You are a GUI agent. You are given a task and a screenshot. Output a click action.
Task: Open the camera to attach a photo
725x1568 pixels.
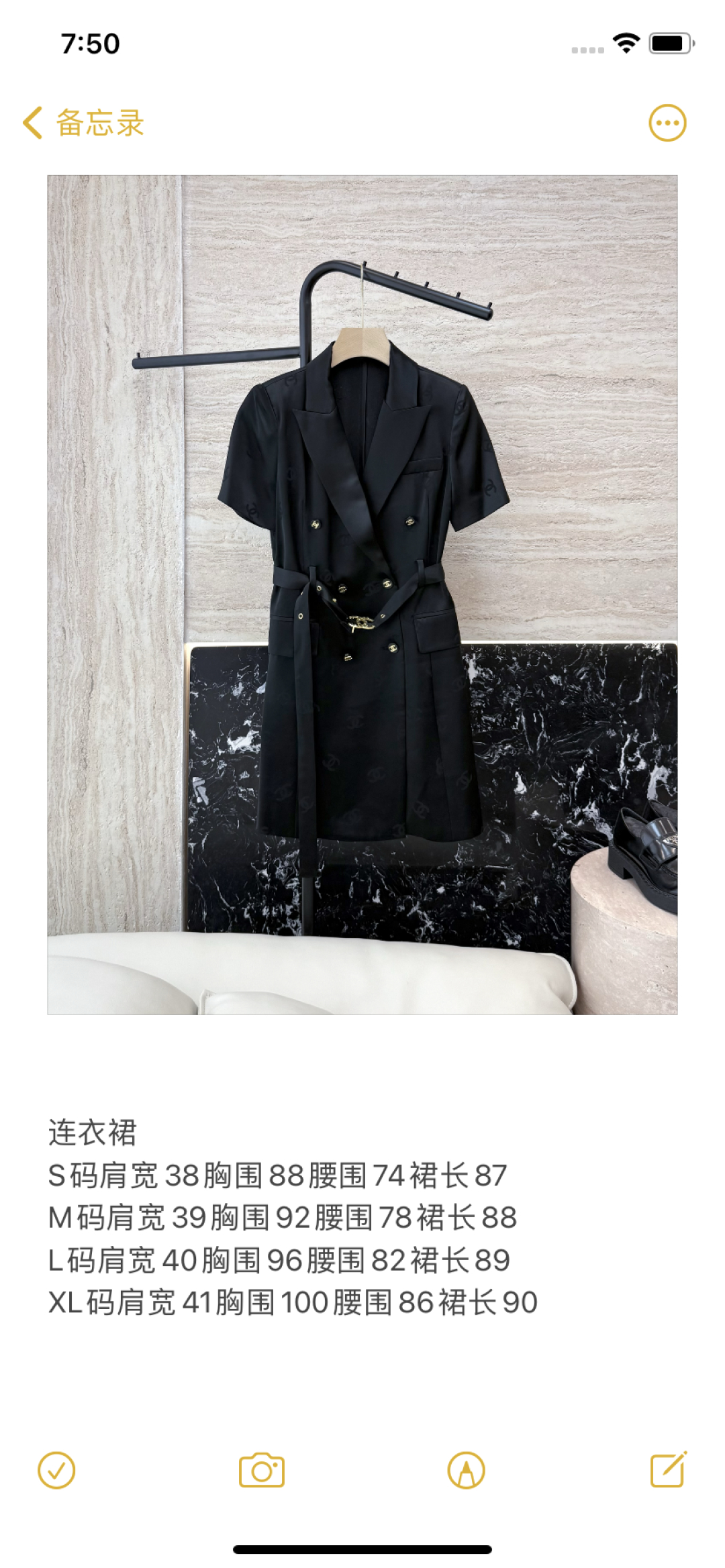pos(262,1471)
